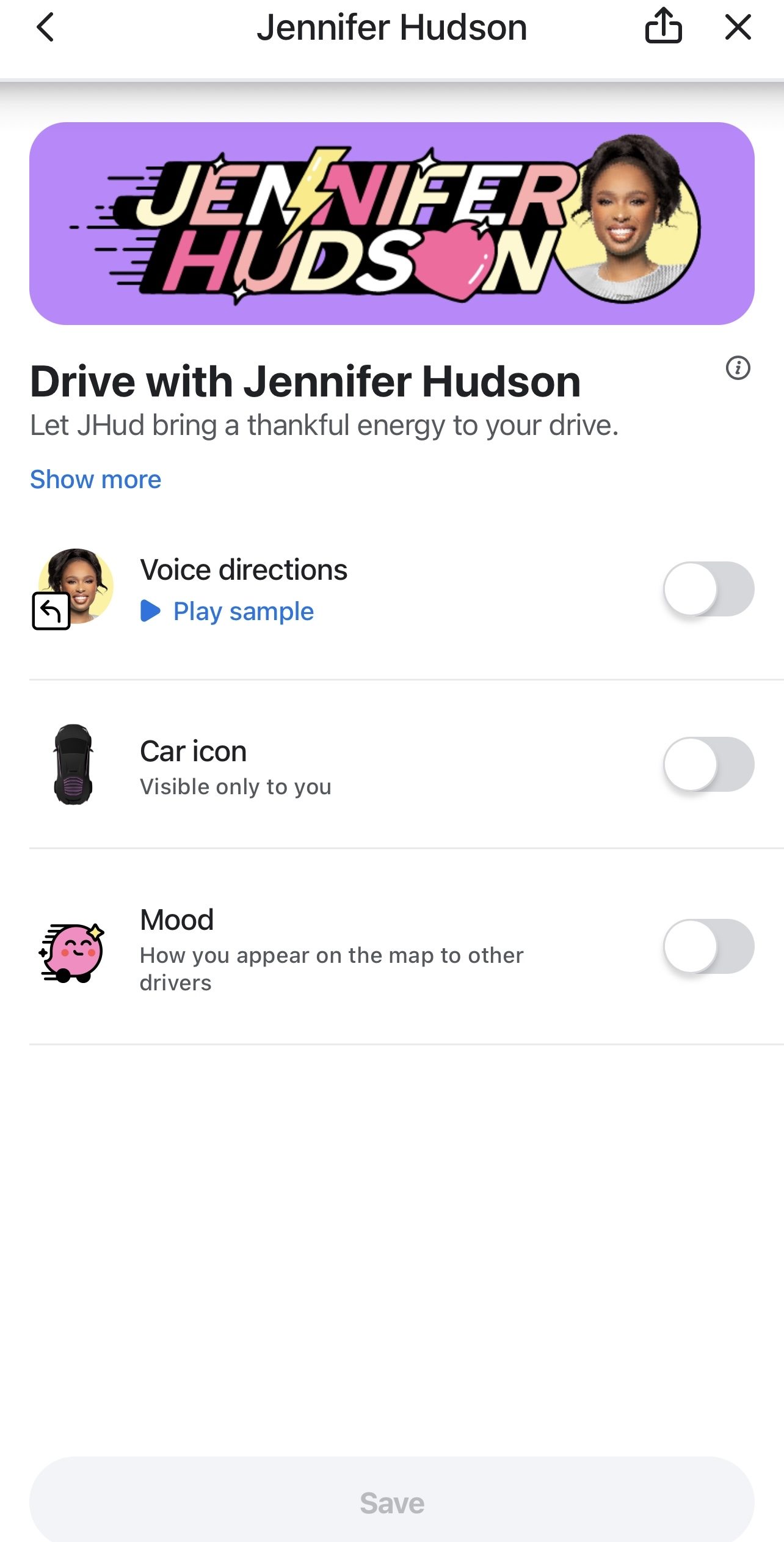Play sample of Jennifer Hudson's voice
Viewport: 784px width, 1542px height.
[227, 612]
